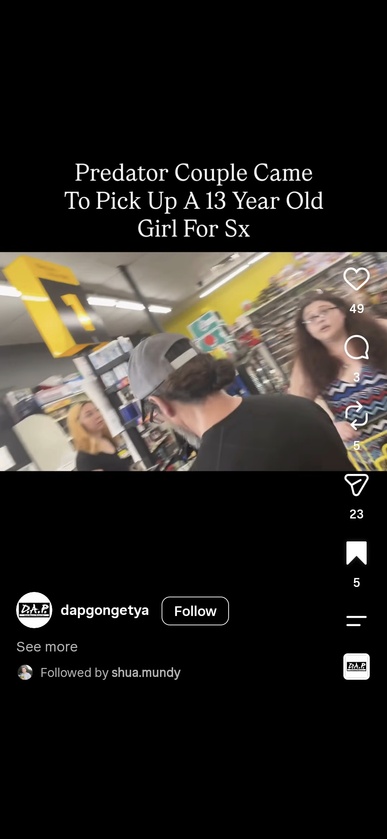Tap the dapgongetya username
Image resolution: width=387 pixels, height=839 pixels.
tap(105, 610)
